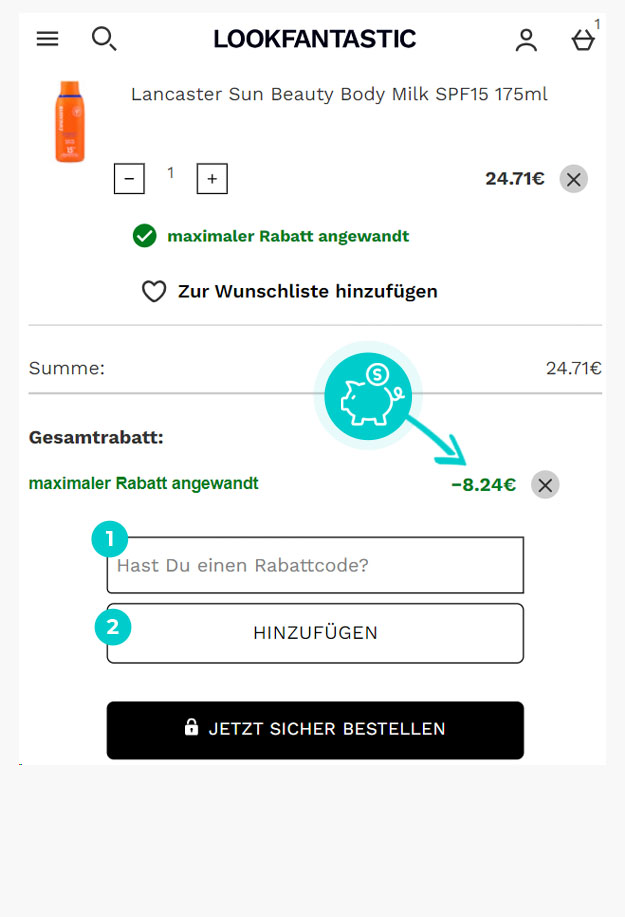Screen dimensions: 625x917
Task: Decrease Lancaster Body Milk quantity
Action: 129,179
